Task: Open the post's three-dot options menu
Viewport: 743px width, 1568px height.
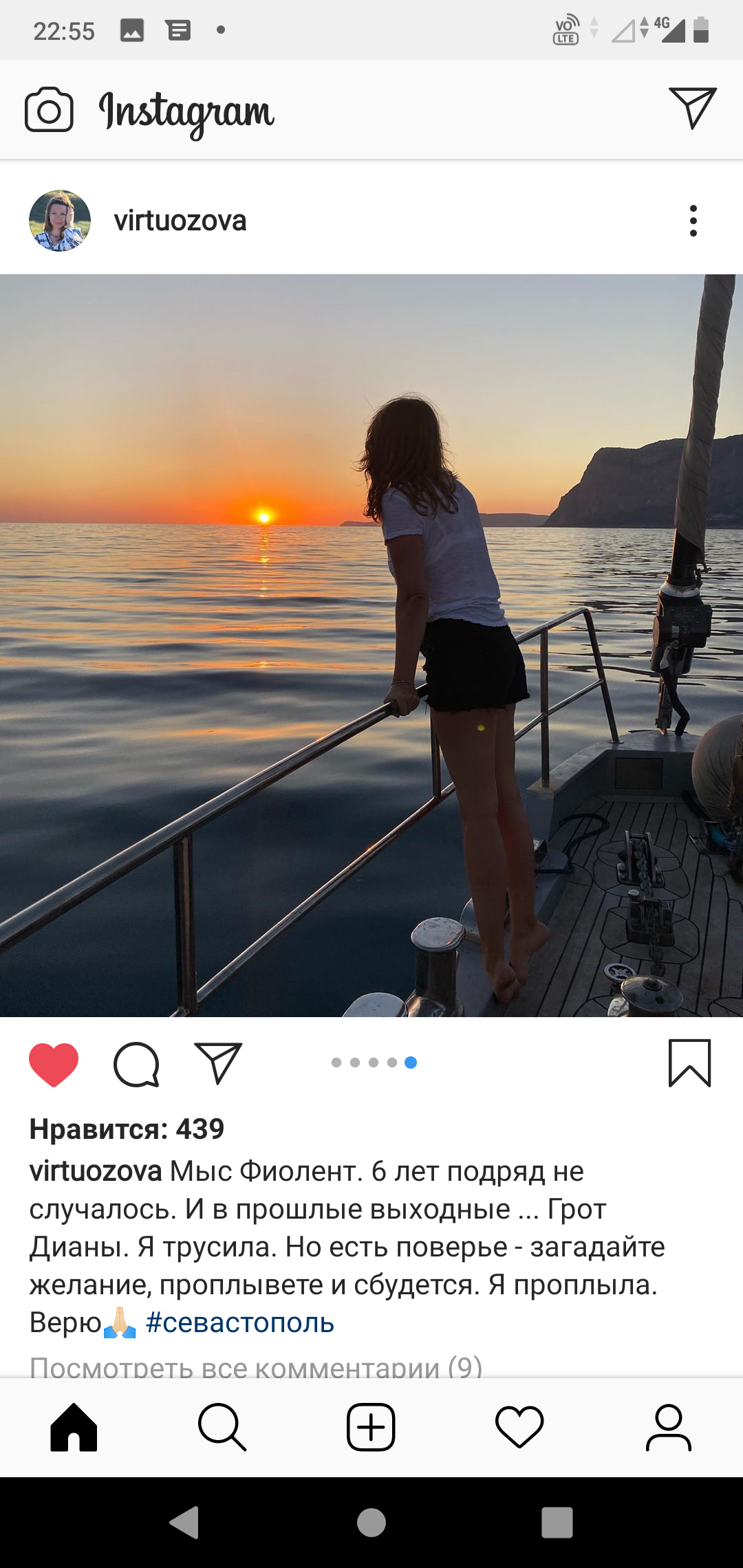Action: coord(693,221)
